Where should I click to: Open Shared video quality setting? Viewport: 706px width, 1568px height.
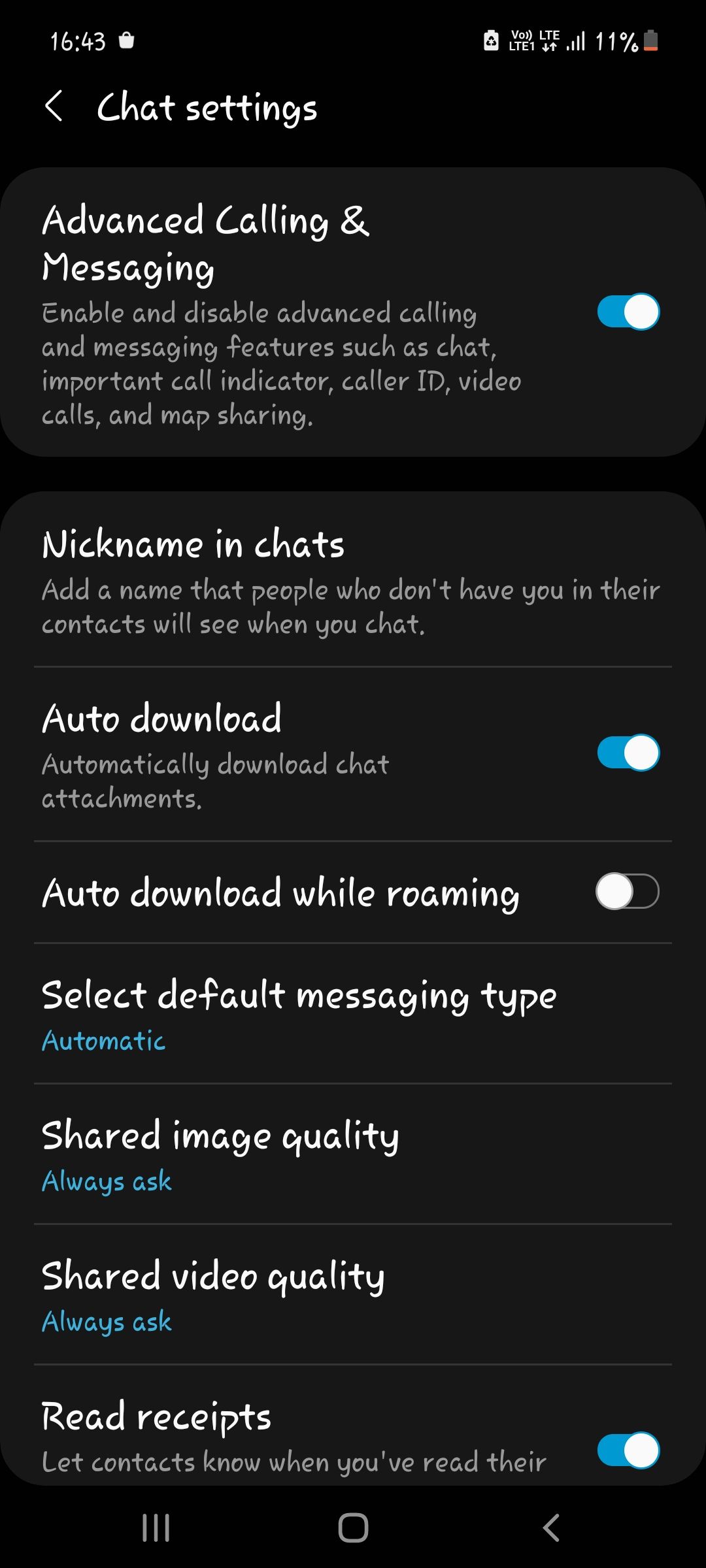click(353, 1295)
